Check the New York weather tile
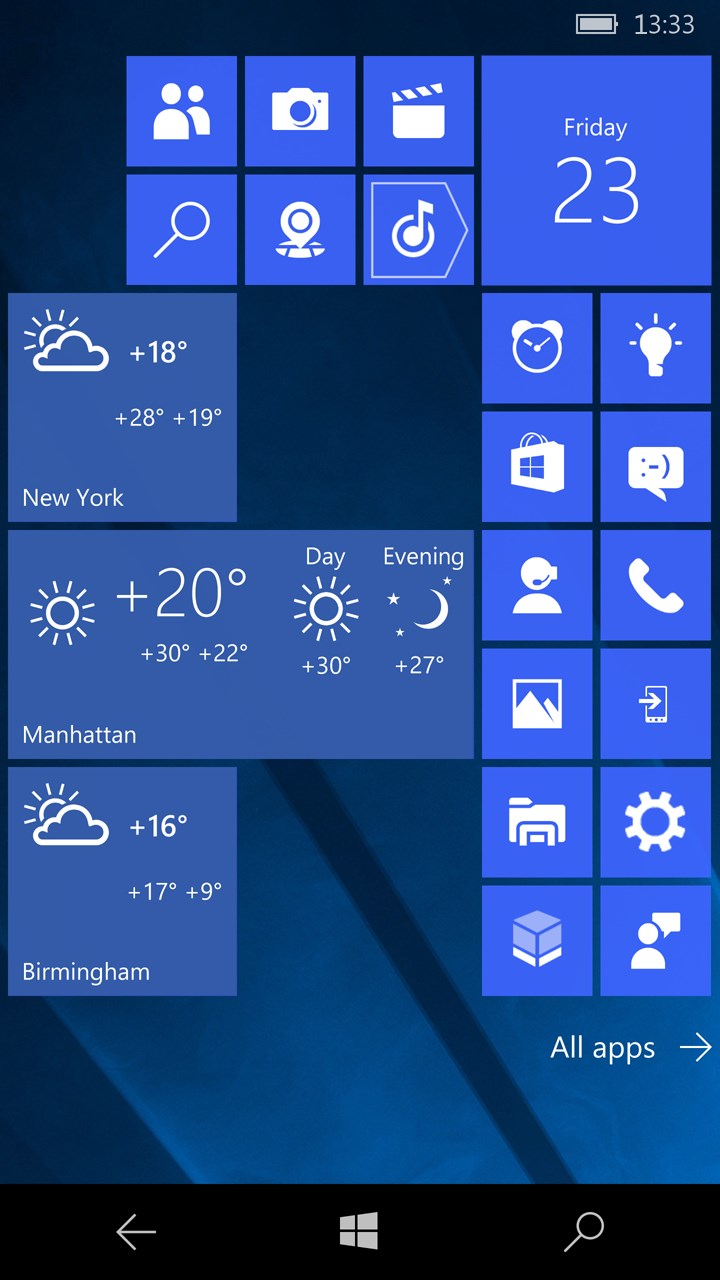Screen dimensions: 720x1280 tap(122, 407)
